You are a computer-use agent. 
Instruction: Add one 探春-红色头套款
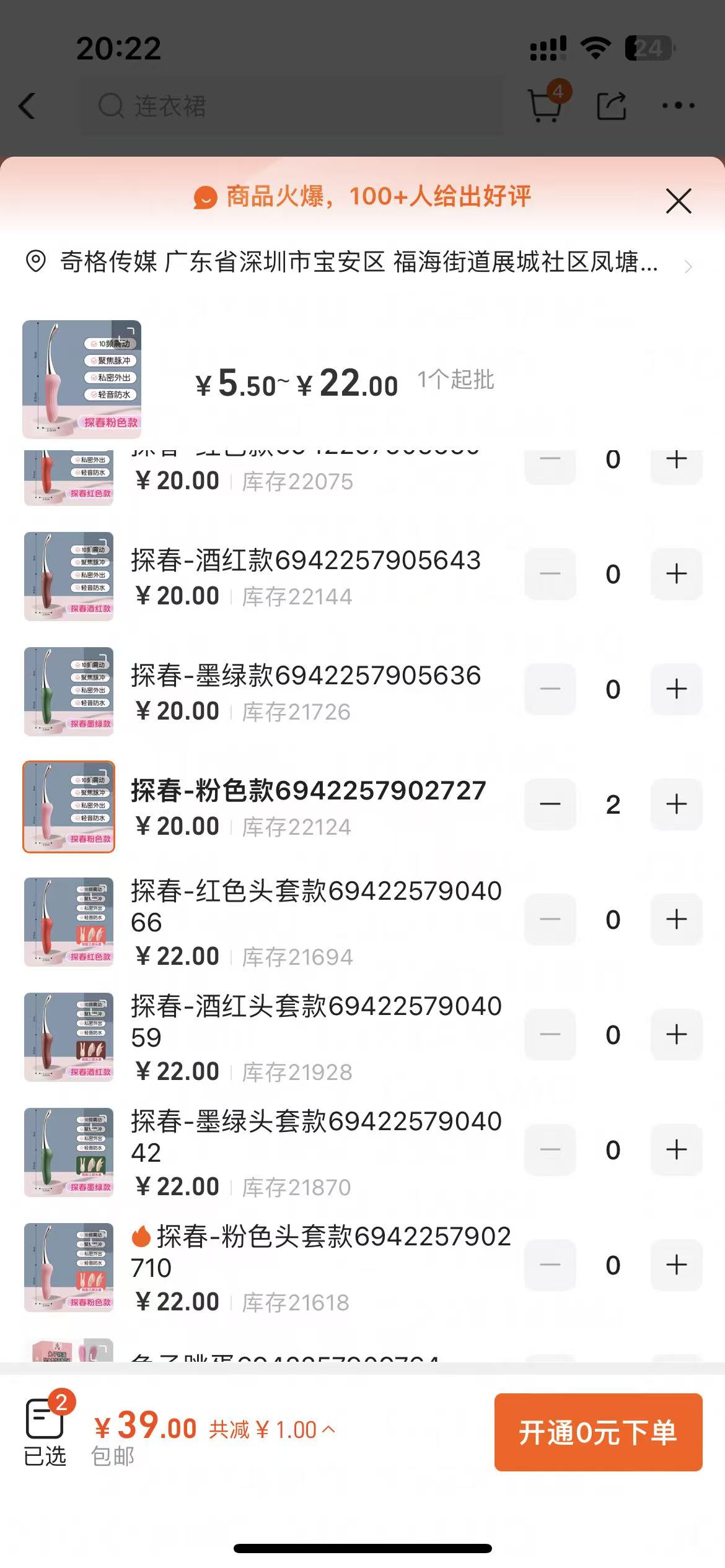676,920
